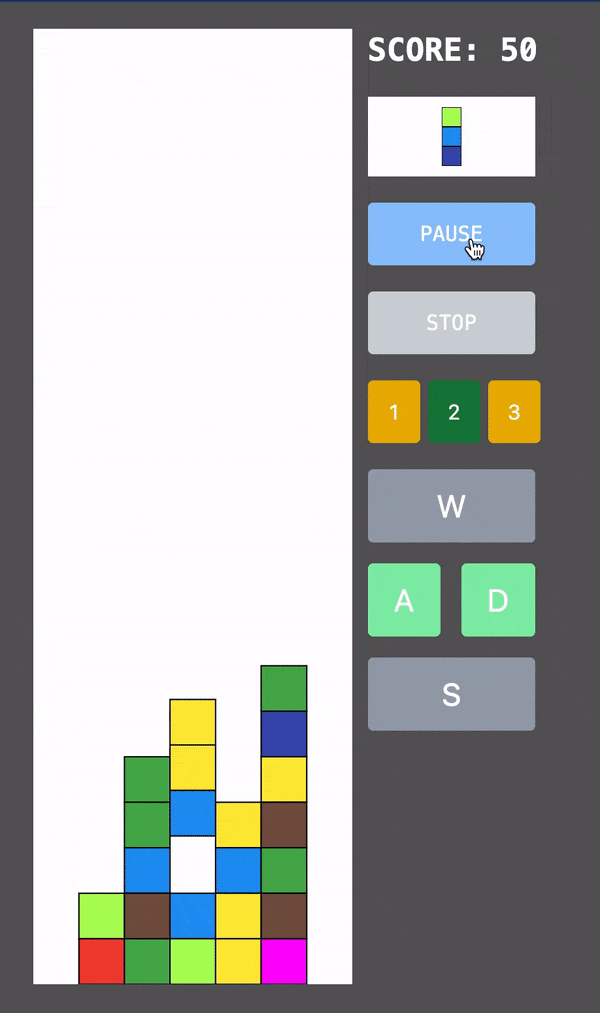Tap the W control key
Screen dimensions: 600x1013
451,506
